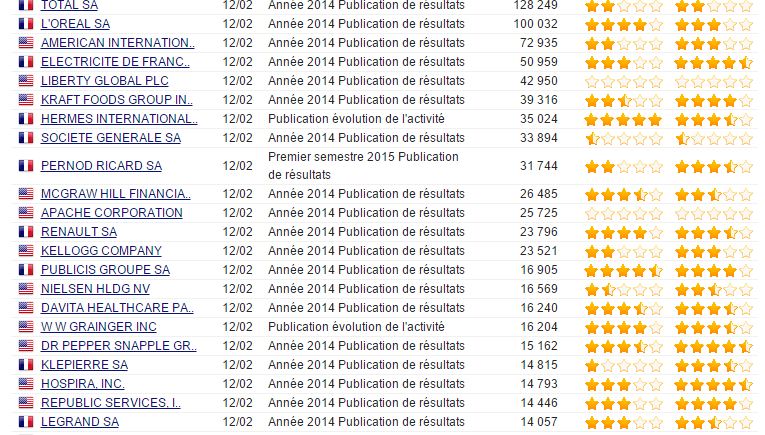
Task: View NIELSEN HLDG NV page
Action: [96, 289]
